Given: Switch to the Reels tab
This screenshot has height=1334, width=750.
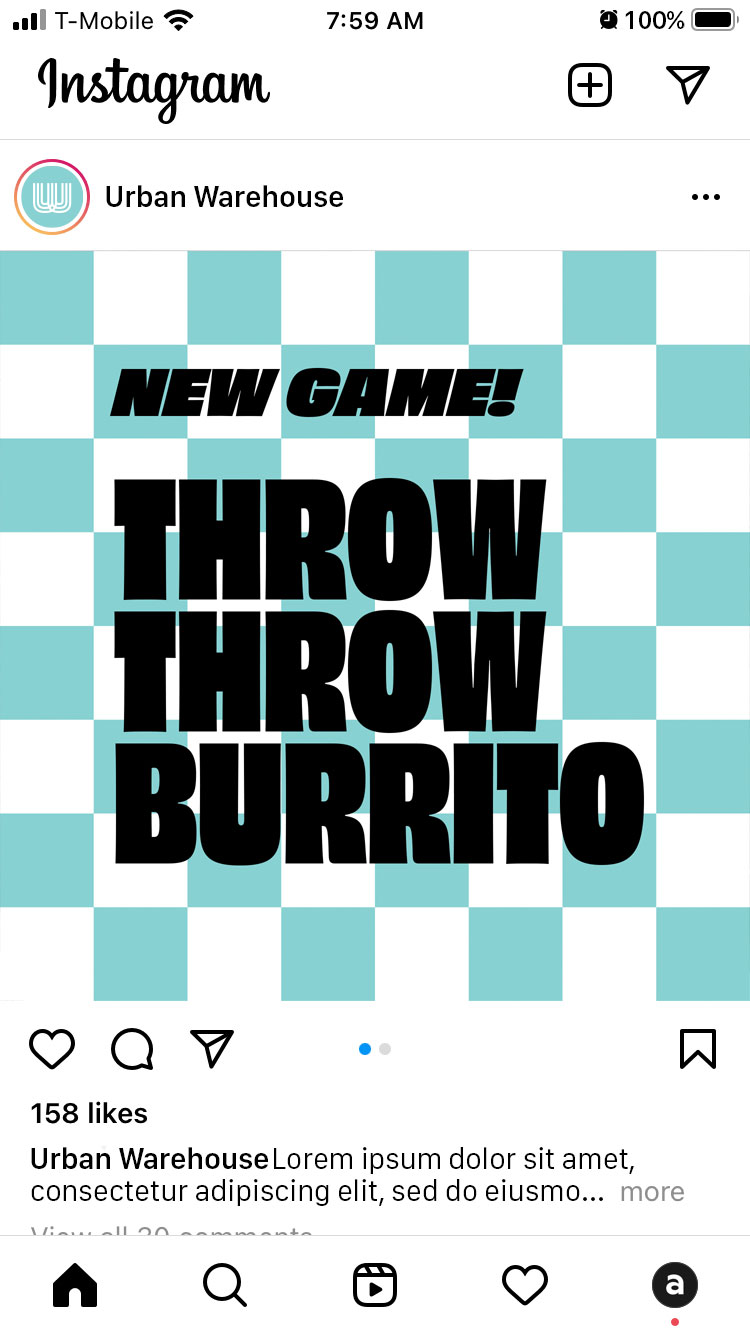Looking at the screenshot, I should (375, 1285).
